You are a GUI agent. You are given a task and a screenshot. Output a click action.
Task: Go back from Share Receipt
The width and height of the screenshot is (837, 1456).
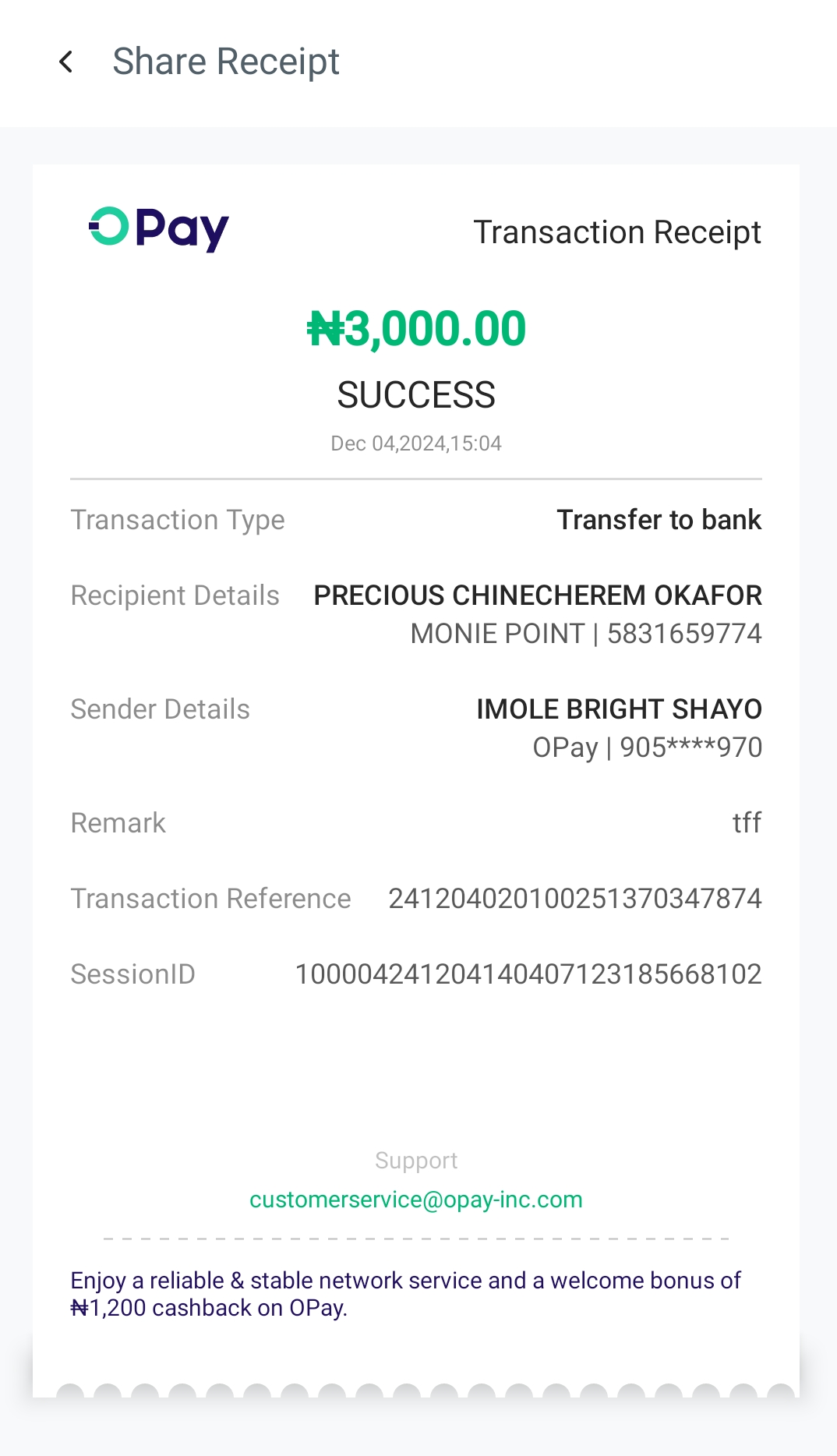pos(66,62)
